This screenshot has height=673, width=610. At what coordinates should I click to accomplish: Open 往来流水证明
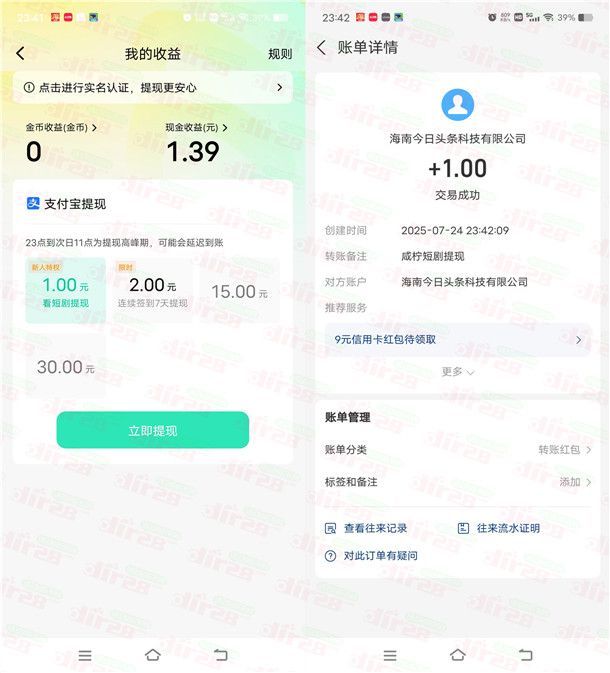(x=499, y=528)
